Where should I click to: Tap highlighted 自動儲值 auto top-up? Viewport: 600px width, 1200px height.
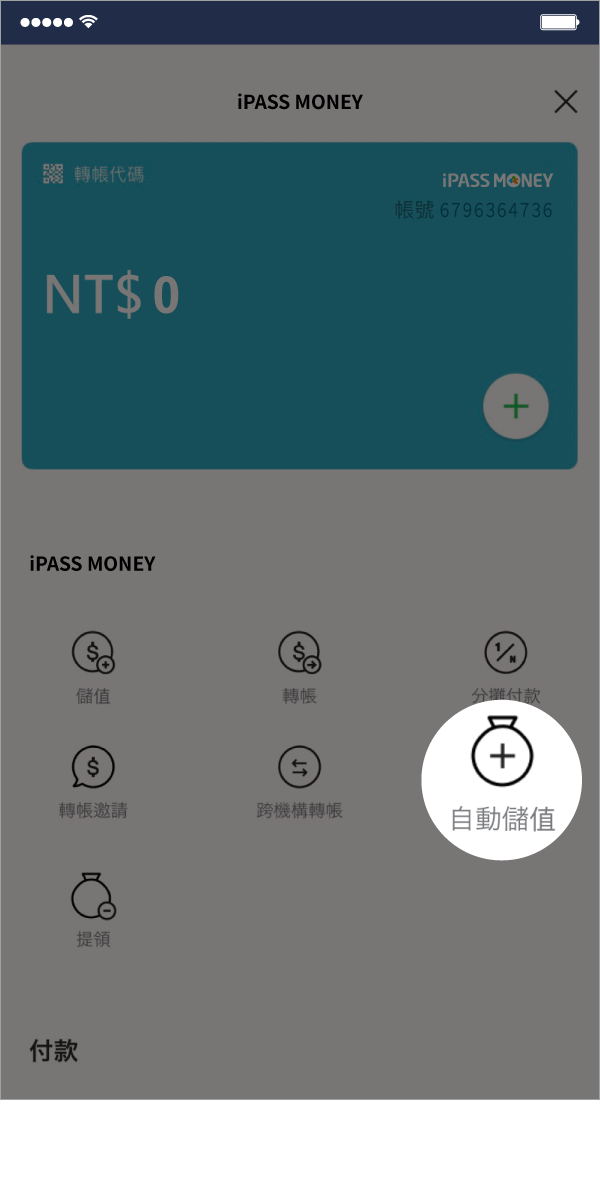pos(502,778)
